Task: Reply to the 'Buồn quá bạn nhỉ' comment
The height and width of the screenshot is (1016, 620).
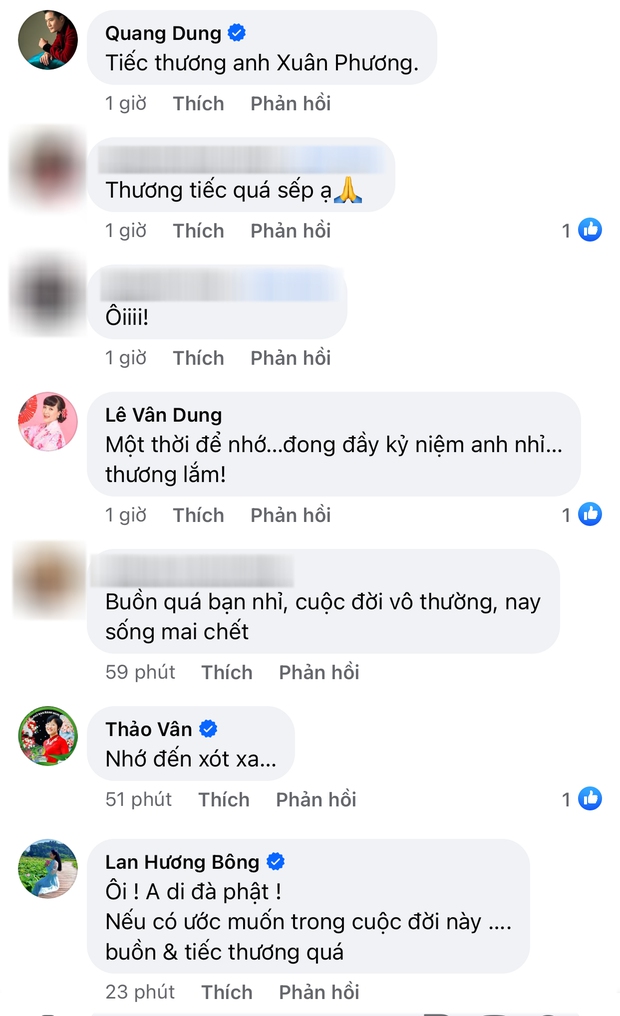Action: pyautogui.click(x=319, y=672)
